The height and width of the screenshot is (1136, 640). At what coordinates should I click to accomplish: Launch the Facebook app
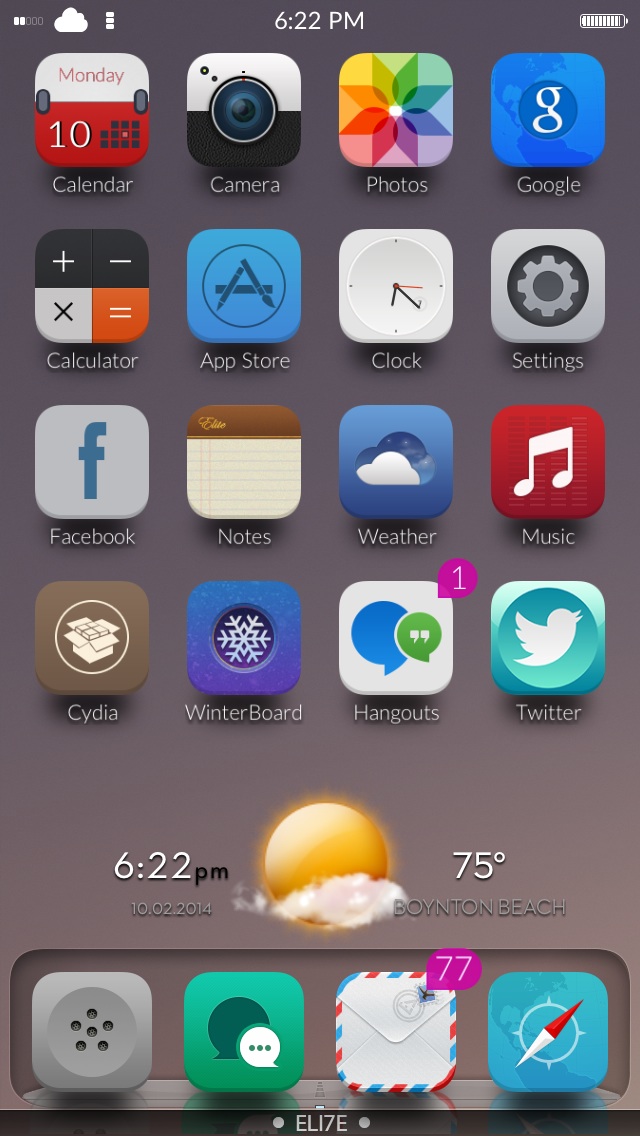point(92,462)
